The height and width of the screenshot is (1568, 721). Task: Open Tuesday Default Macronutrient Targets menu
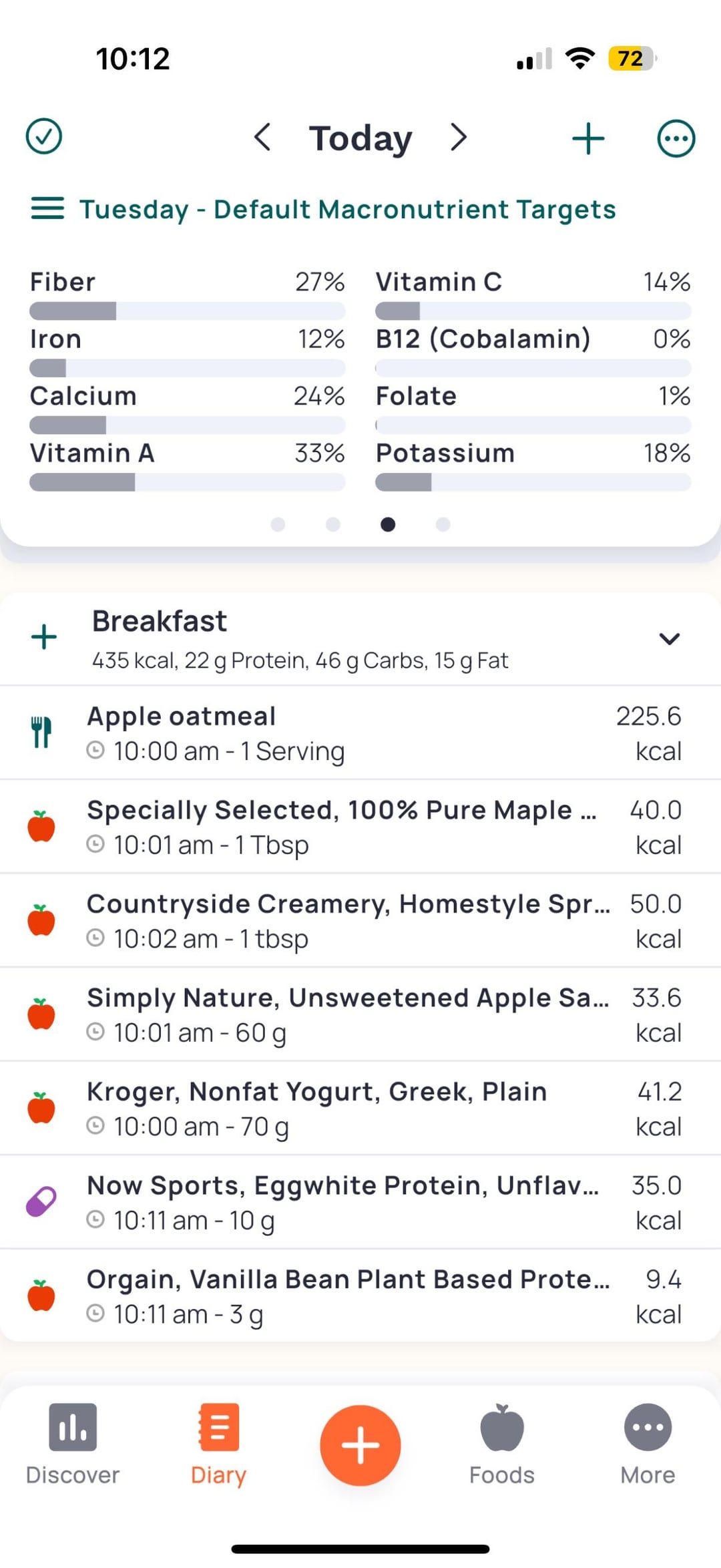click(x=324, y=209)
